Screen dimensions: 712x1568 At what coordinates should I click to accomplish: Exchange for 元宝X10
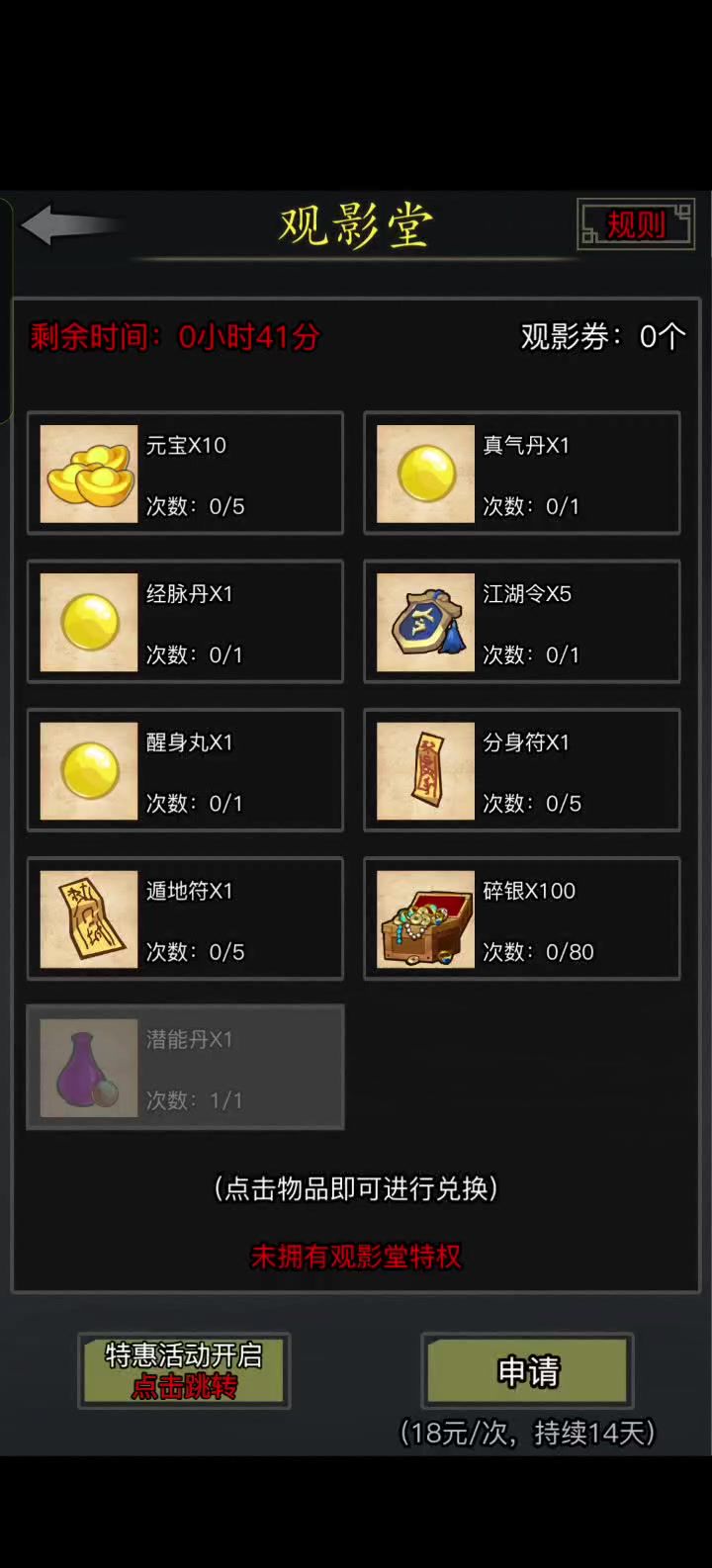pyautogui.click(x=185, y=474)
